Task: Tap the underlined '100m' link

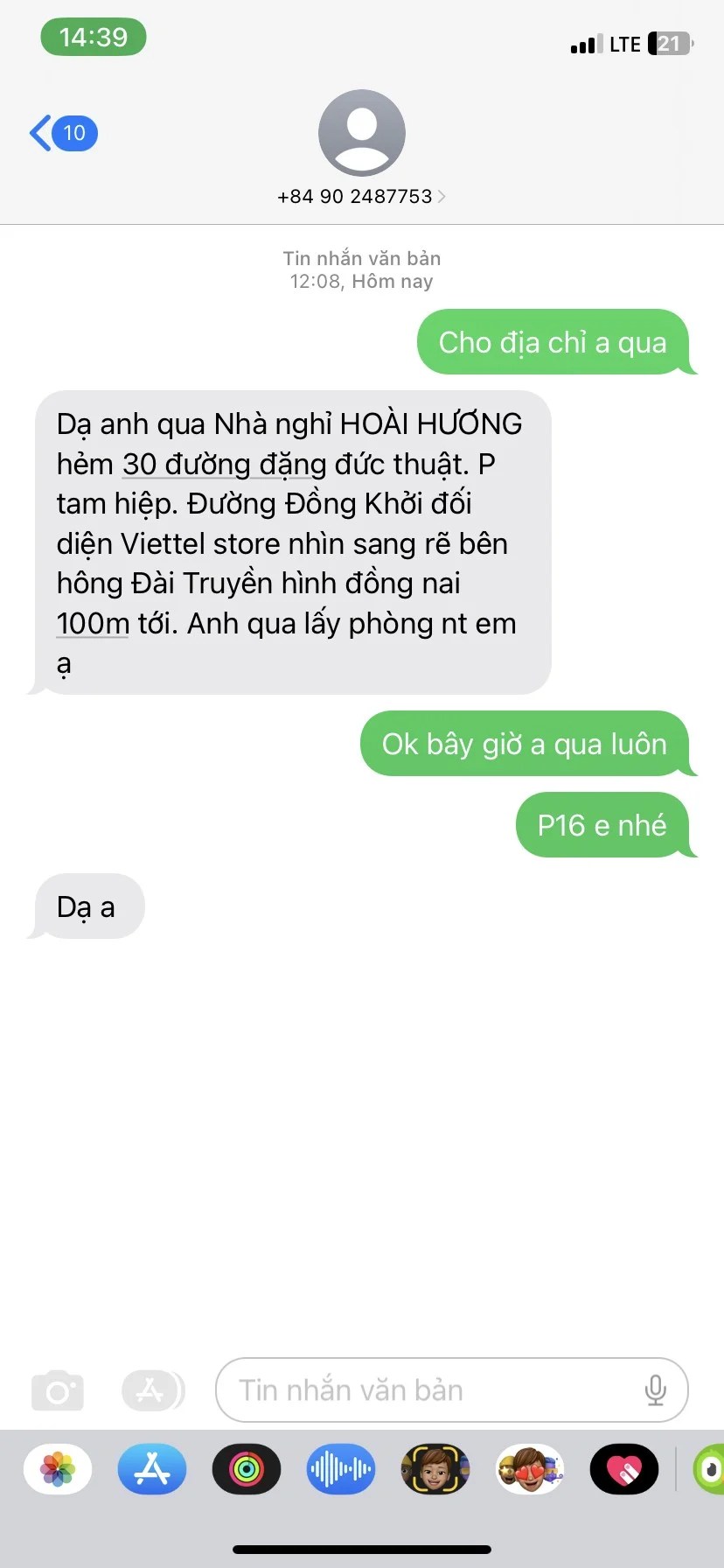Action: (93, 623)
